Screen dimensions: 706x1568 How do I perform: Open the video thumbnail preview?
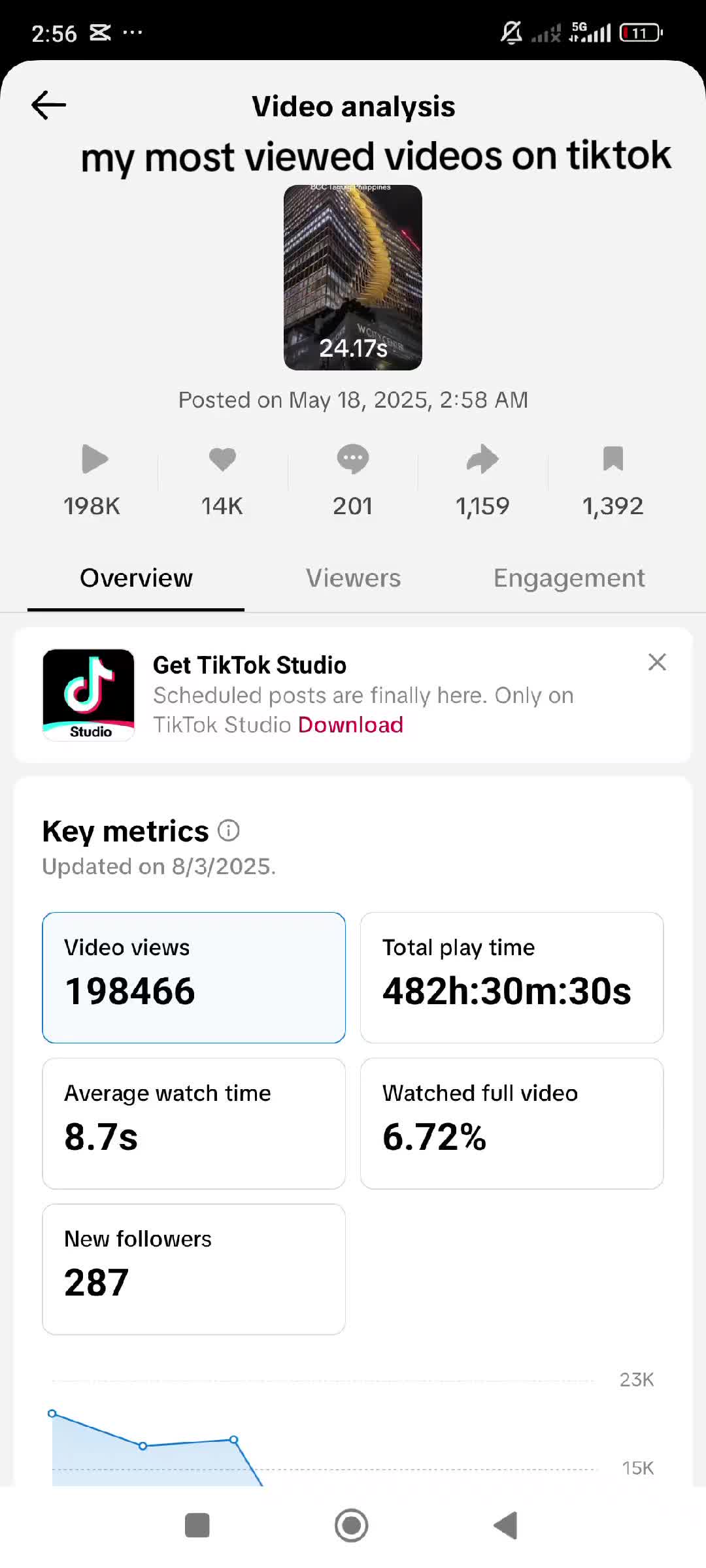[353, 277]
